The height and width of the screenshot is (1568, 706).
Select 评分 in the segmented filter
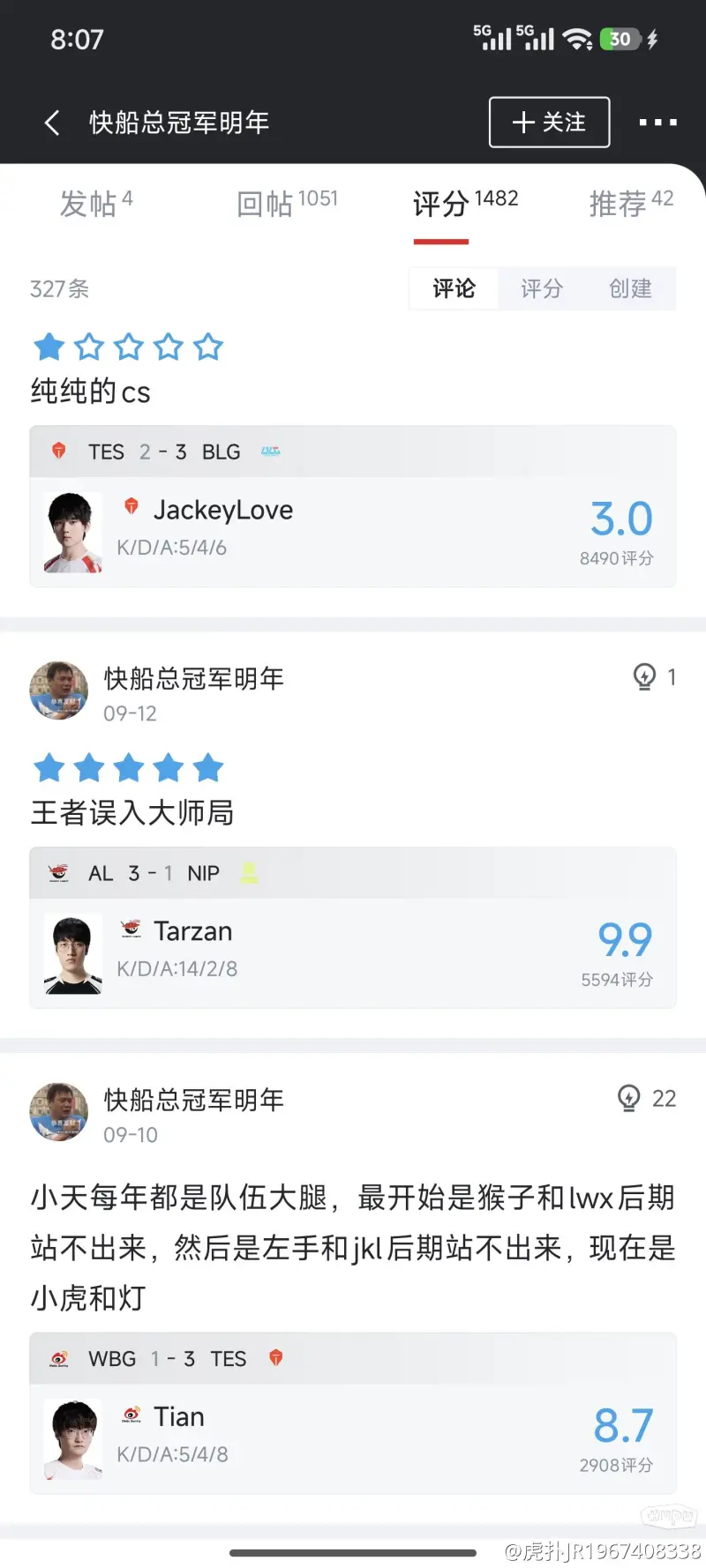(541, 288)
